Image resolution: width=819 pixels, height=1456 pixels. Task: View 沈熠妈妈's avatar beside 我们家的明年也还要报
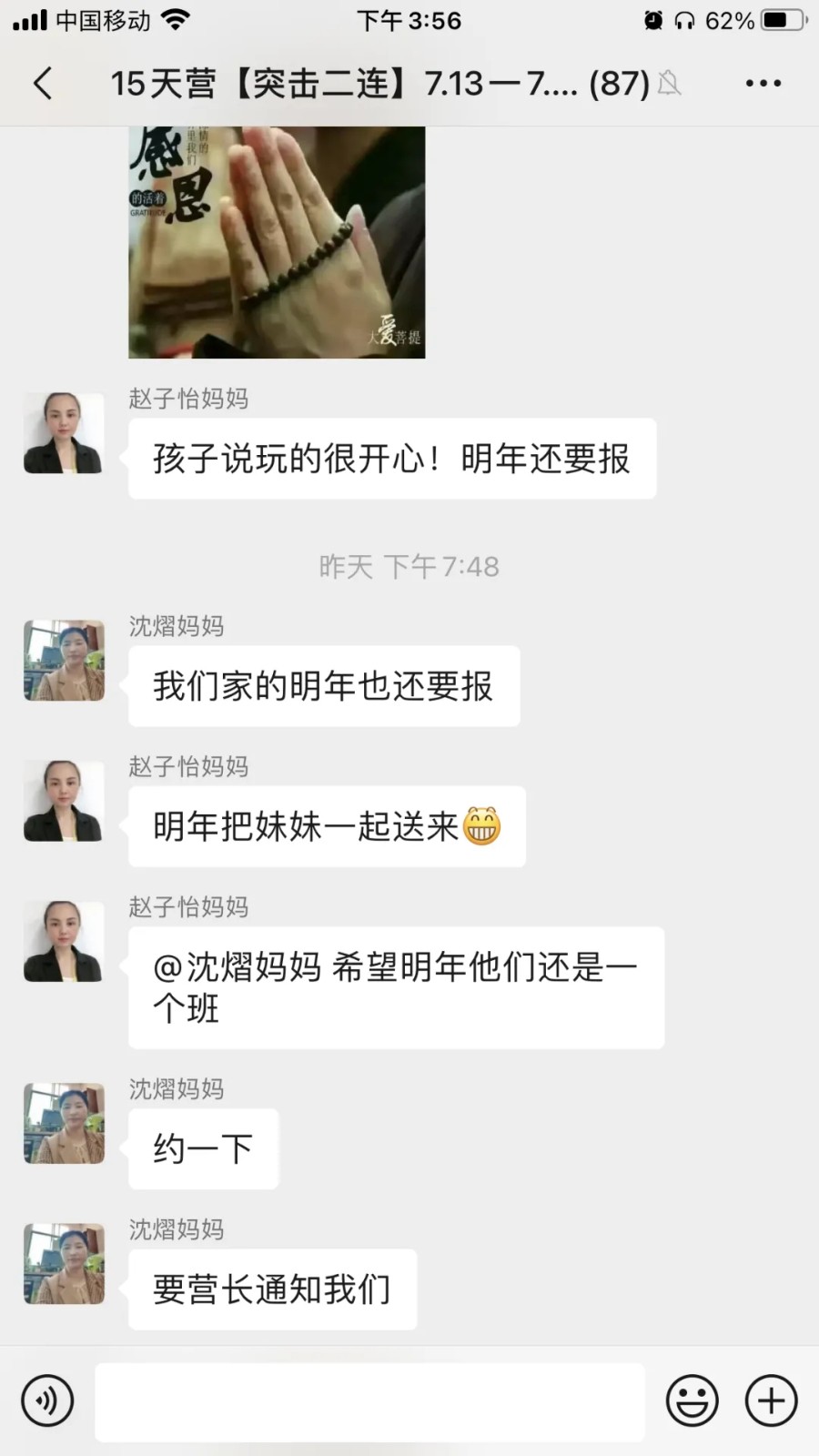click(x=64, y=661)
